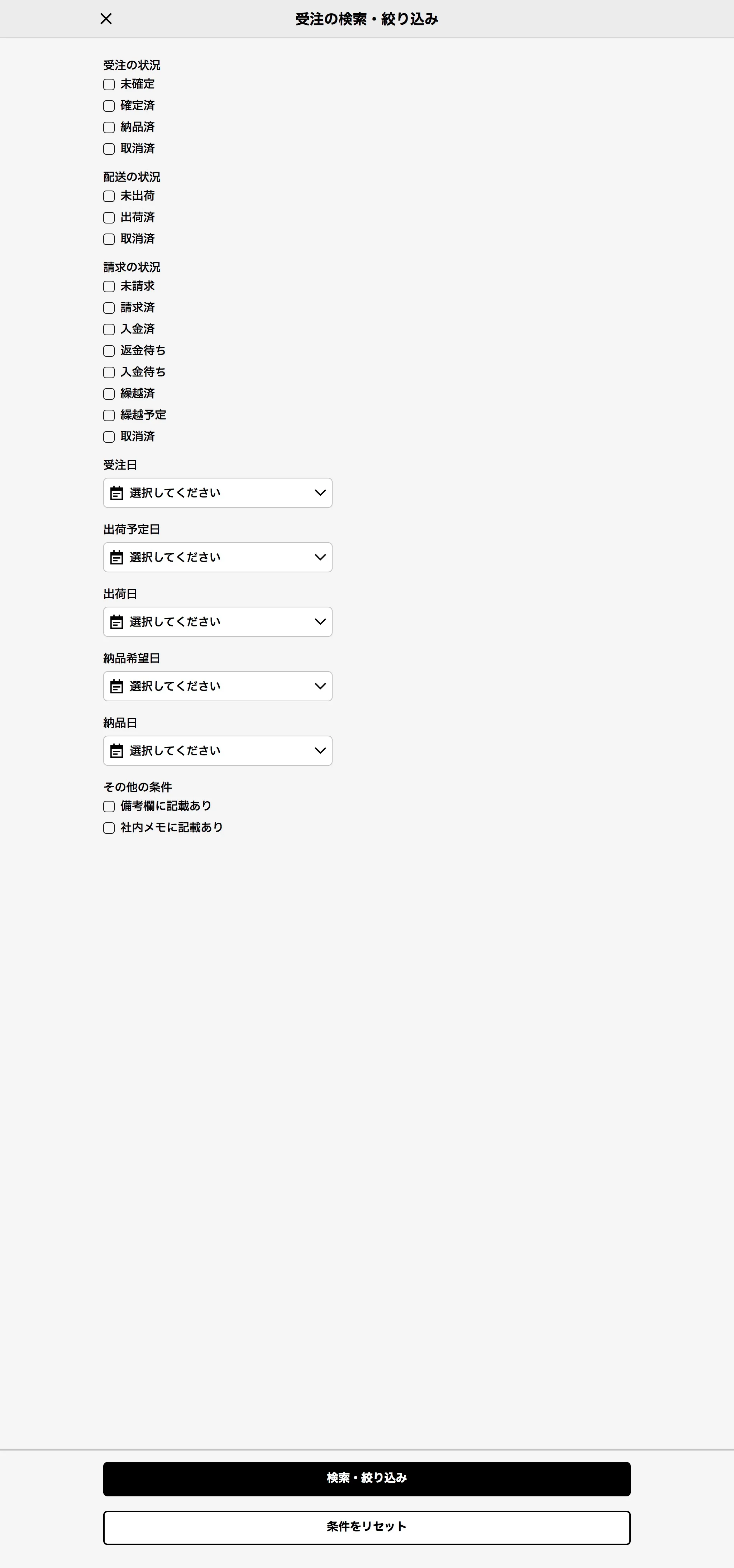Tick the 納品済 order status
The height and width of the screenshot is (1568, 734).
109,127
